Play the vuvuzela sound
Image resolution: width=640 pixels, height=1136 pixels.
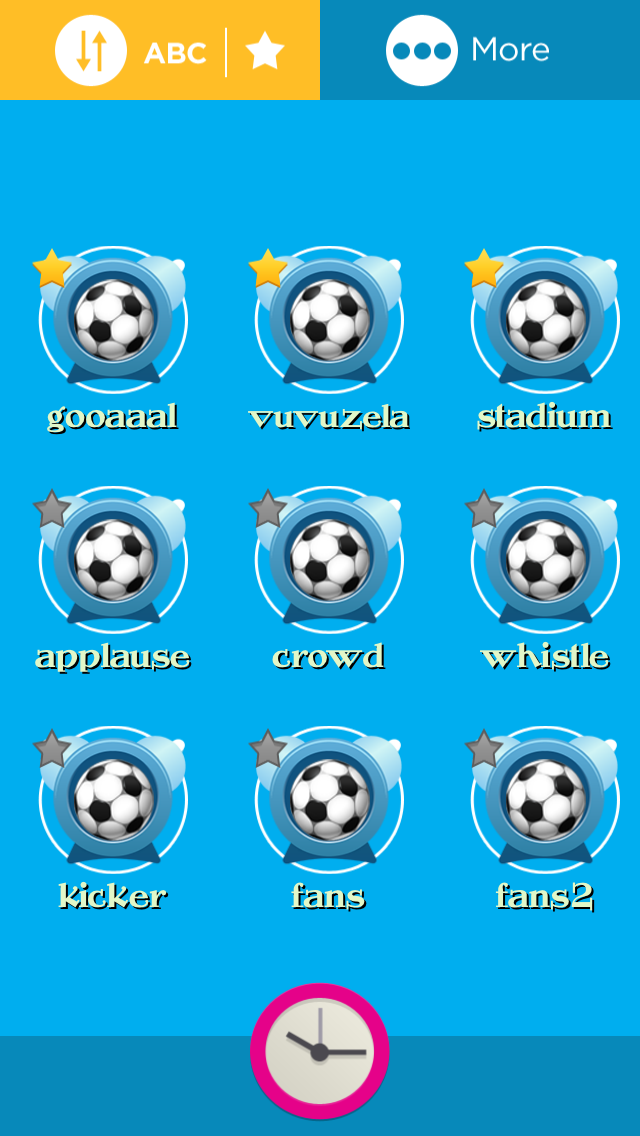click(x=329, y=321)
